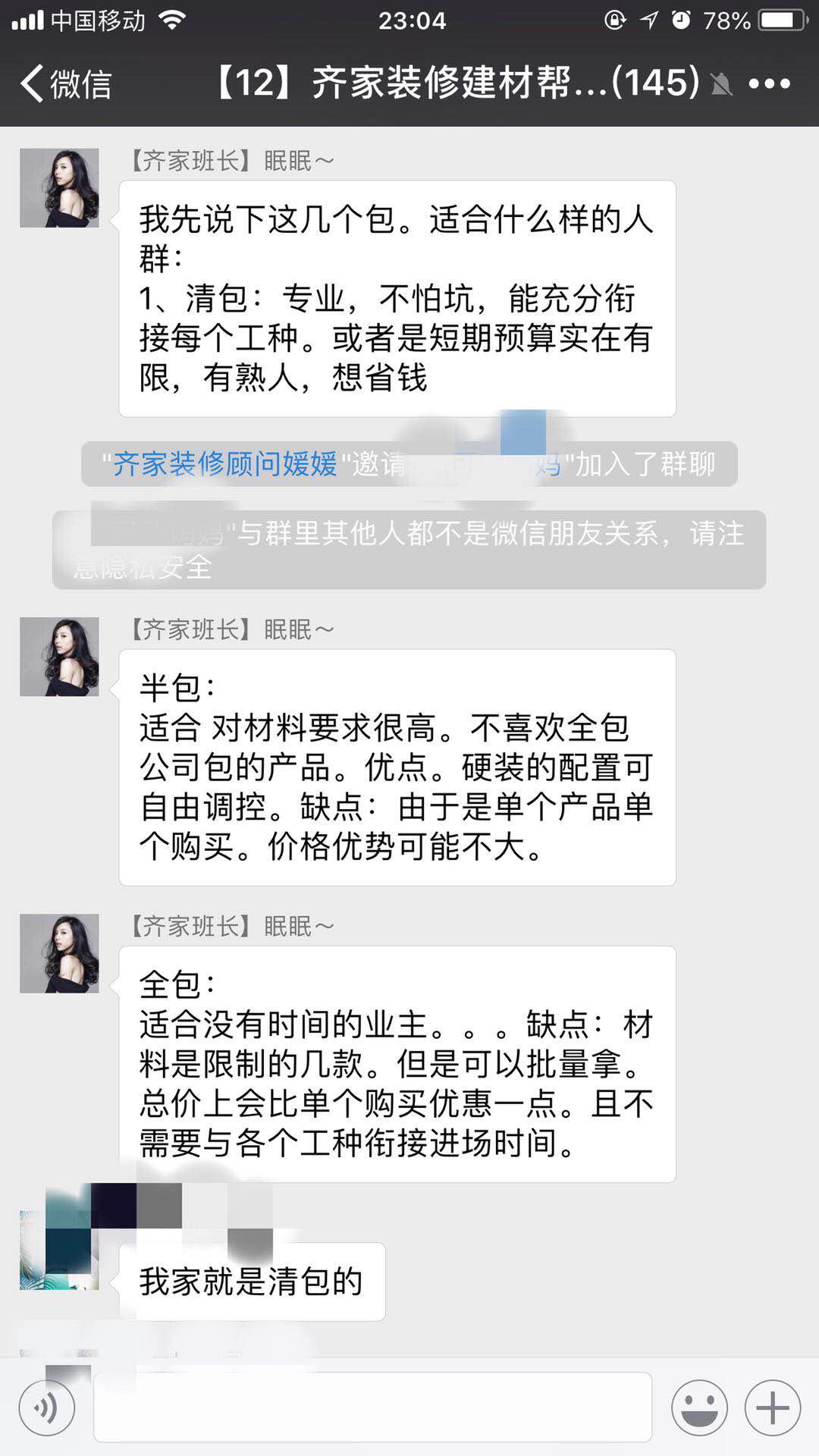Open group chat details via three dots
Viewport: 819px width, 1456px height.
coord(769,83)
